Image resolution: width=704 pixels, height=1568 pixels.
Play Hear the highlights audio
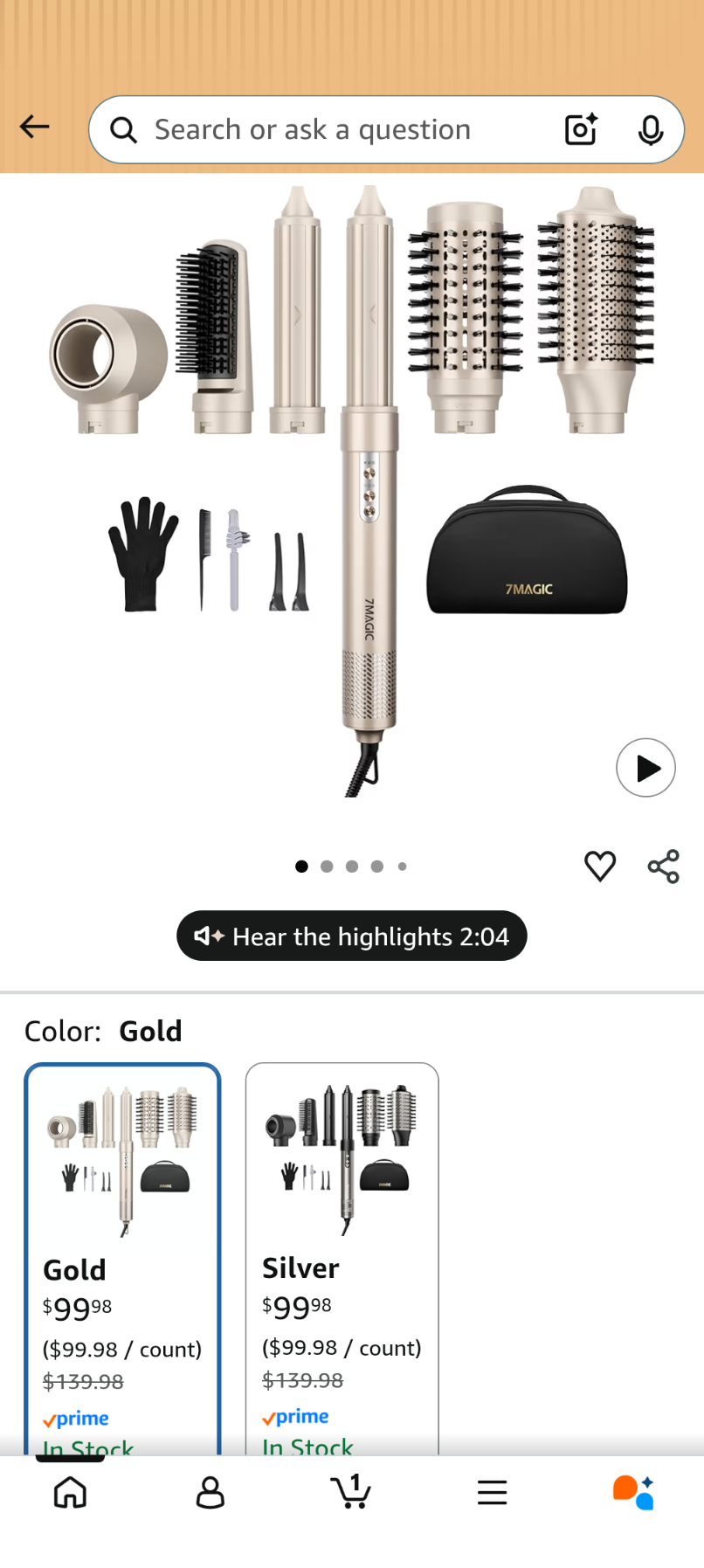(351, 936)
